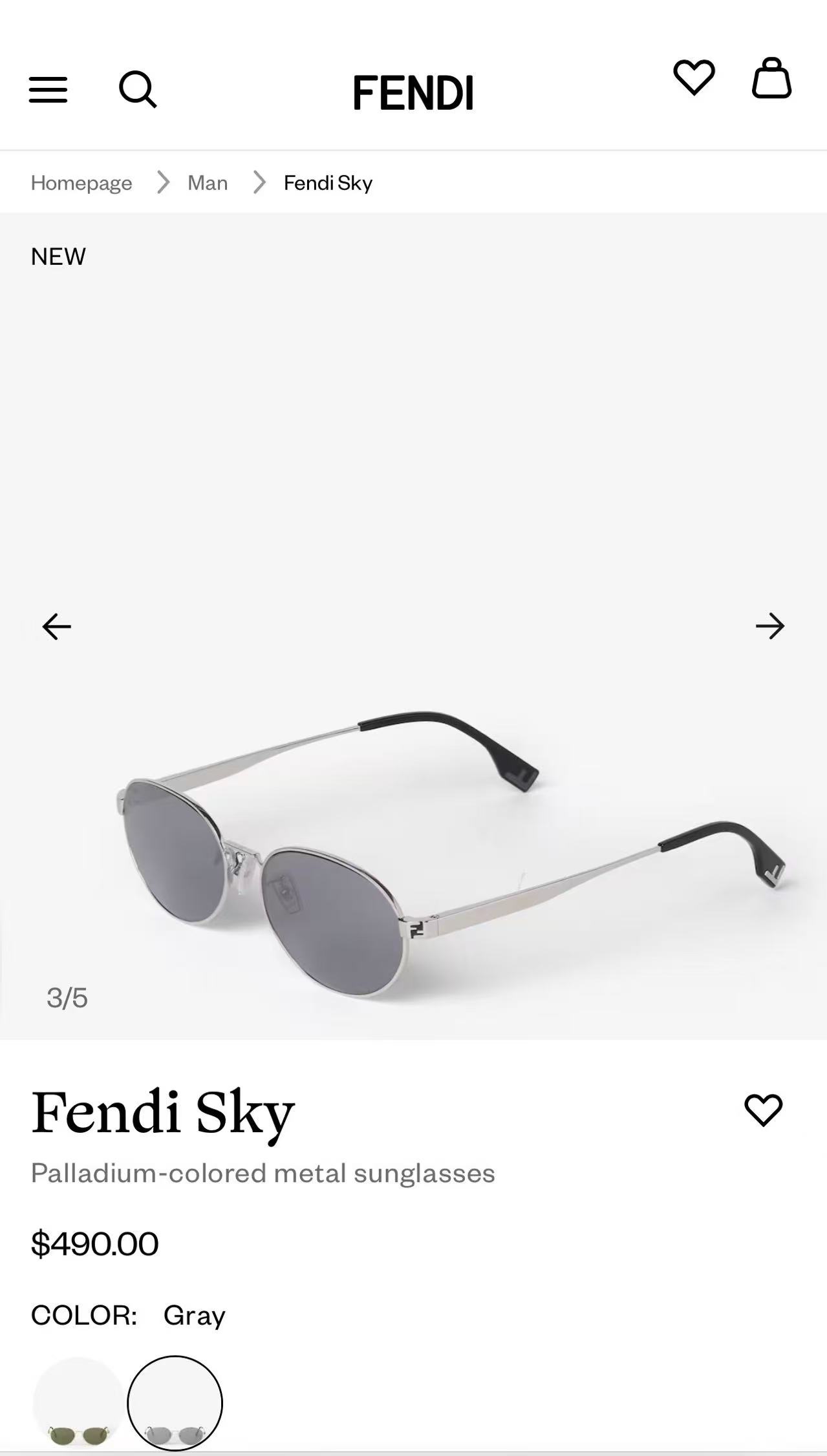Navigate to the Man section via breadcrumb
This screenshot has width=827, height=1456.
[207, 183]
